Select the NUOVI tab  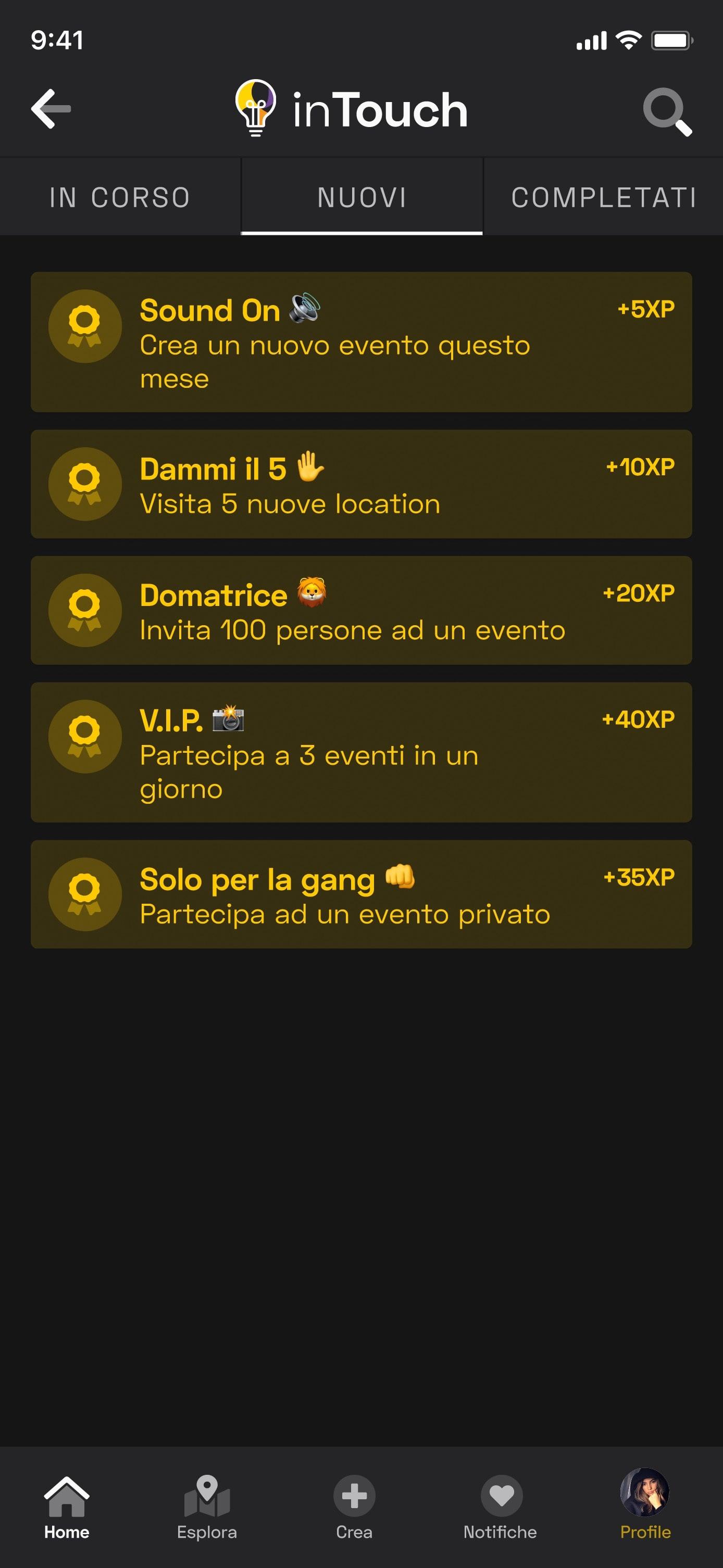[x=362, y=196]
